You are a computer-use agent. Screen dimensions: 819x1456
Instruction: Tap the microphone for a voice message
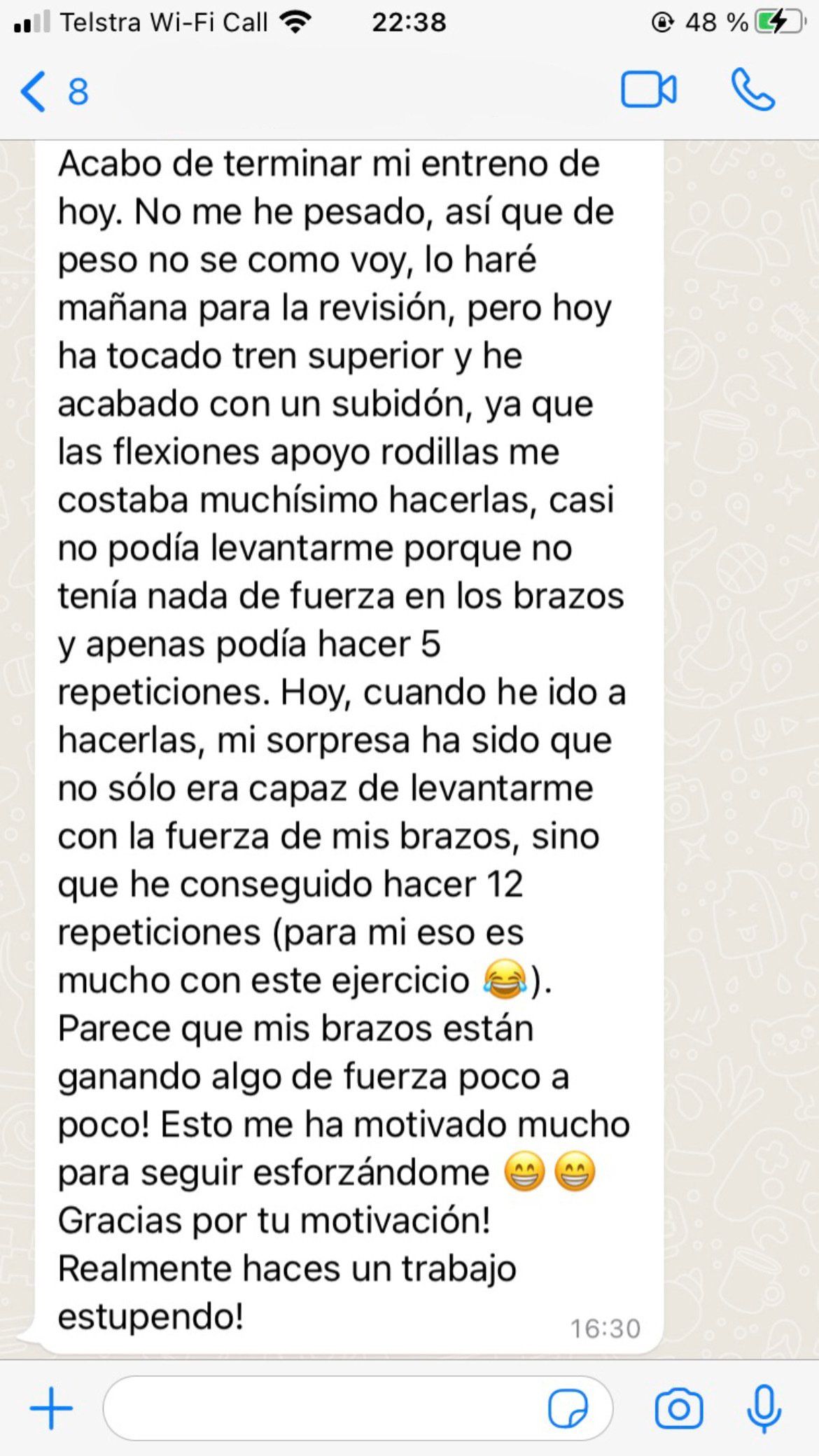764,1408
